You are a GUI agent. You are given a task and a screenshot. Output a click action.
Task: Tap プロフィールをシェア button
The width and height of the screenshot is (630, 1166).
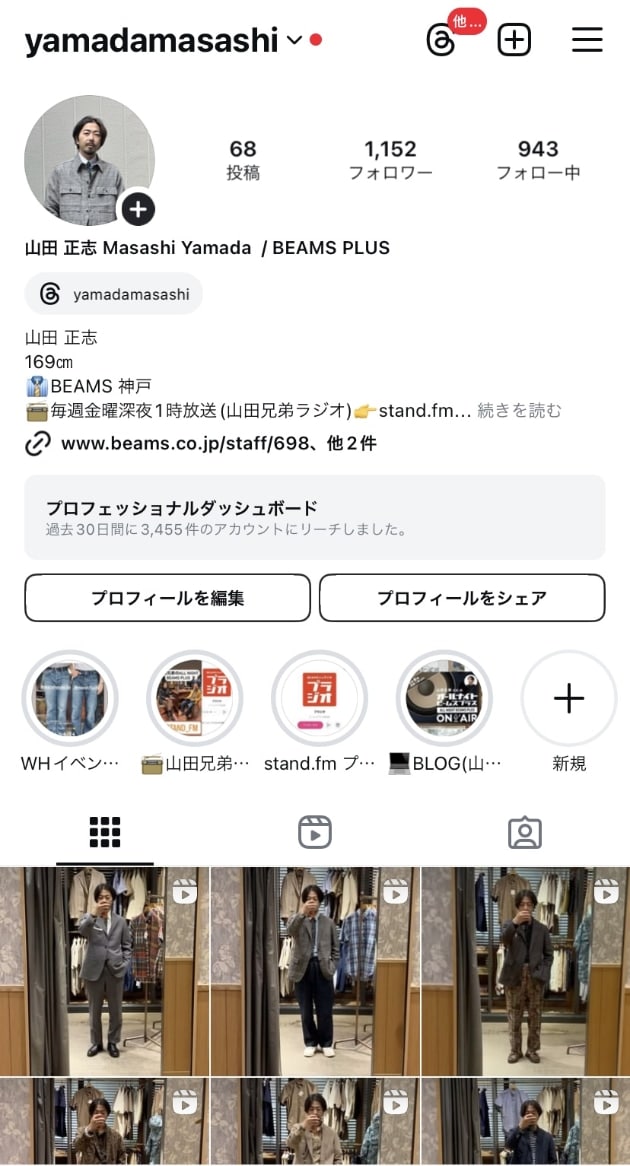(x=462, y=598)
